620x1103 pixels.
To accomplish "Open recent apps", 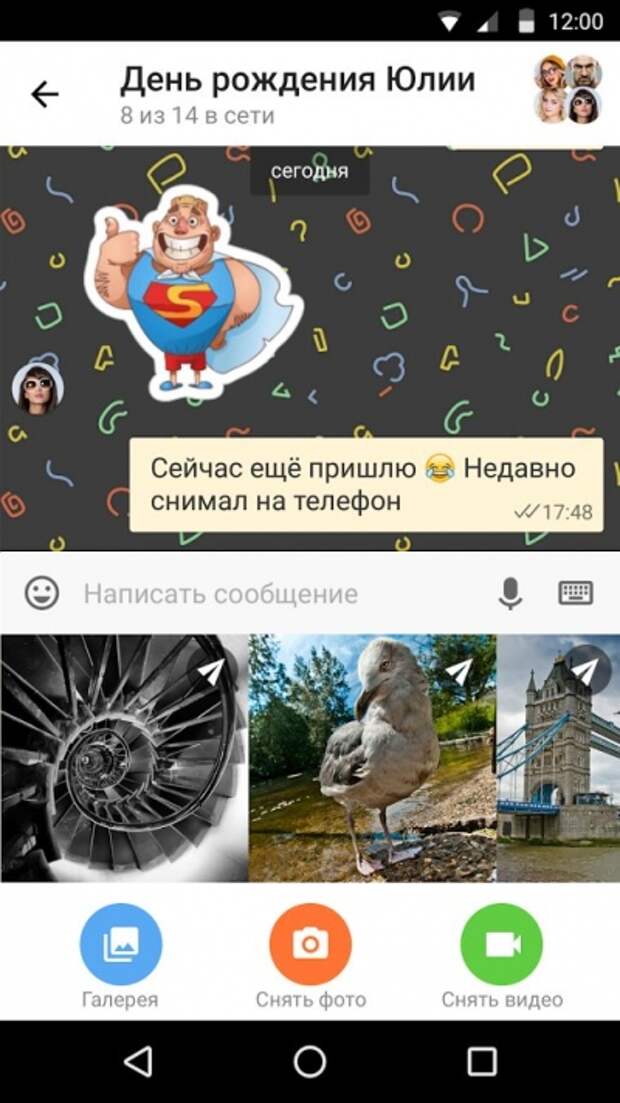I will [x=482, y=1061].
